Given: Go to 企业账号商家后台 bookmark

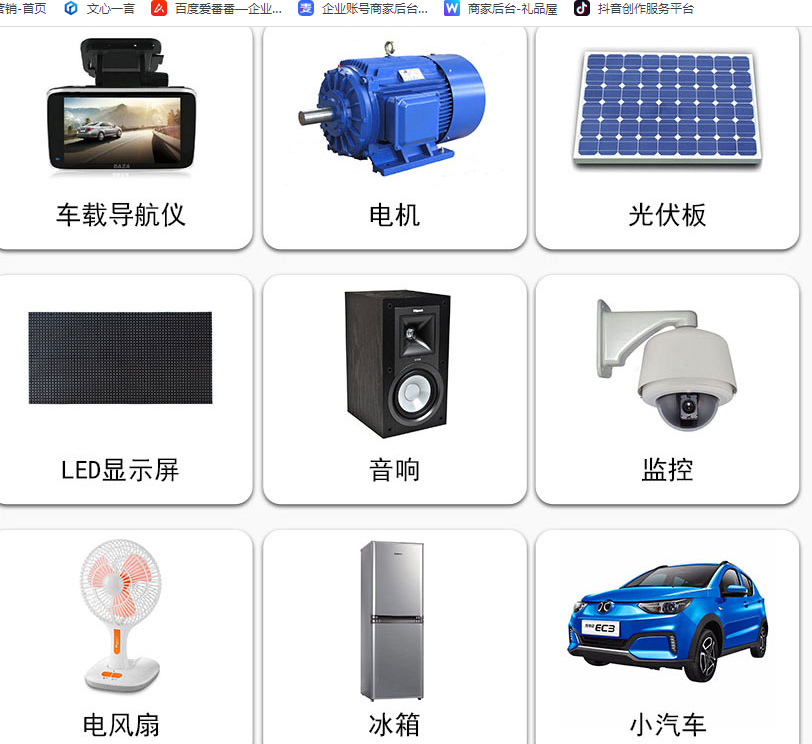Looking at the screenshot, I should tap(364, 9).
